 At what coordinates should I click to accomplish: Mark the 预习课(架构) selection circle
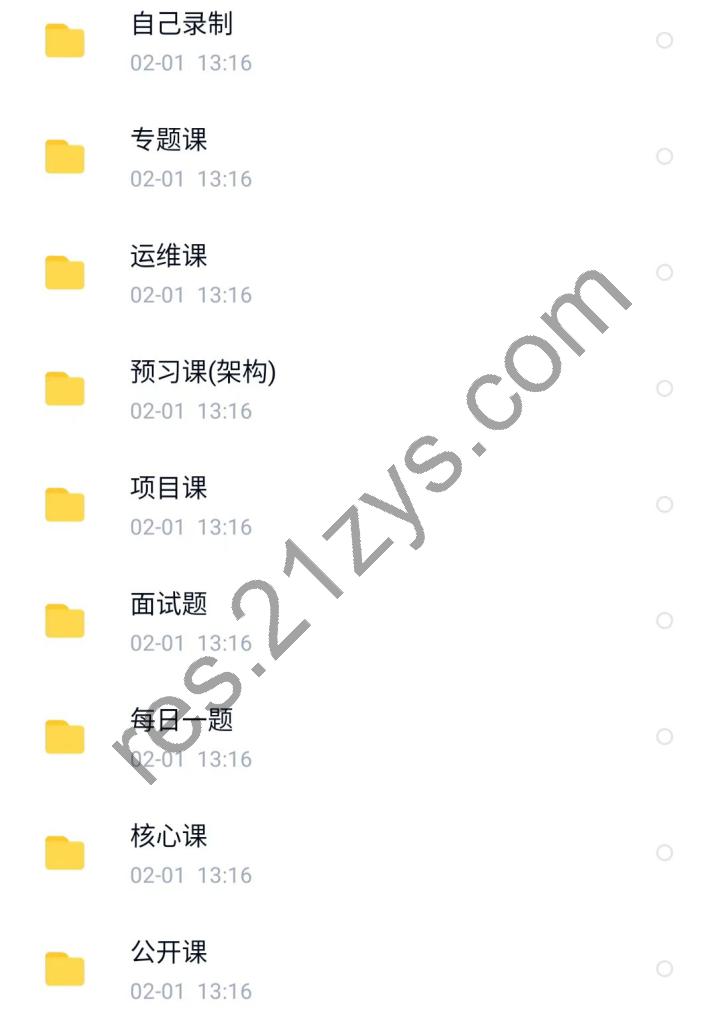pyautogui.click(x=664, y=389)
